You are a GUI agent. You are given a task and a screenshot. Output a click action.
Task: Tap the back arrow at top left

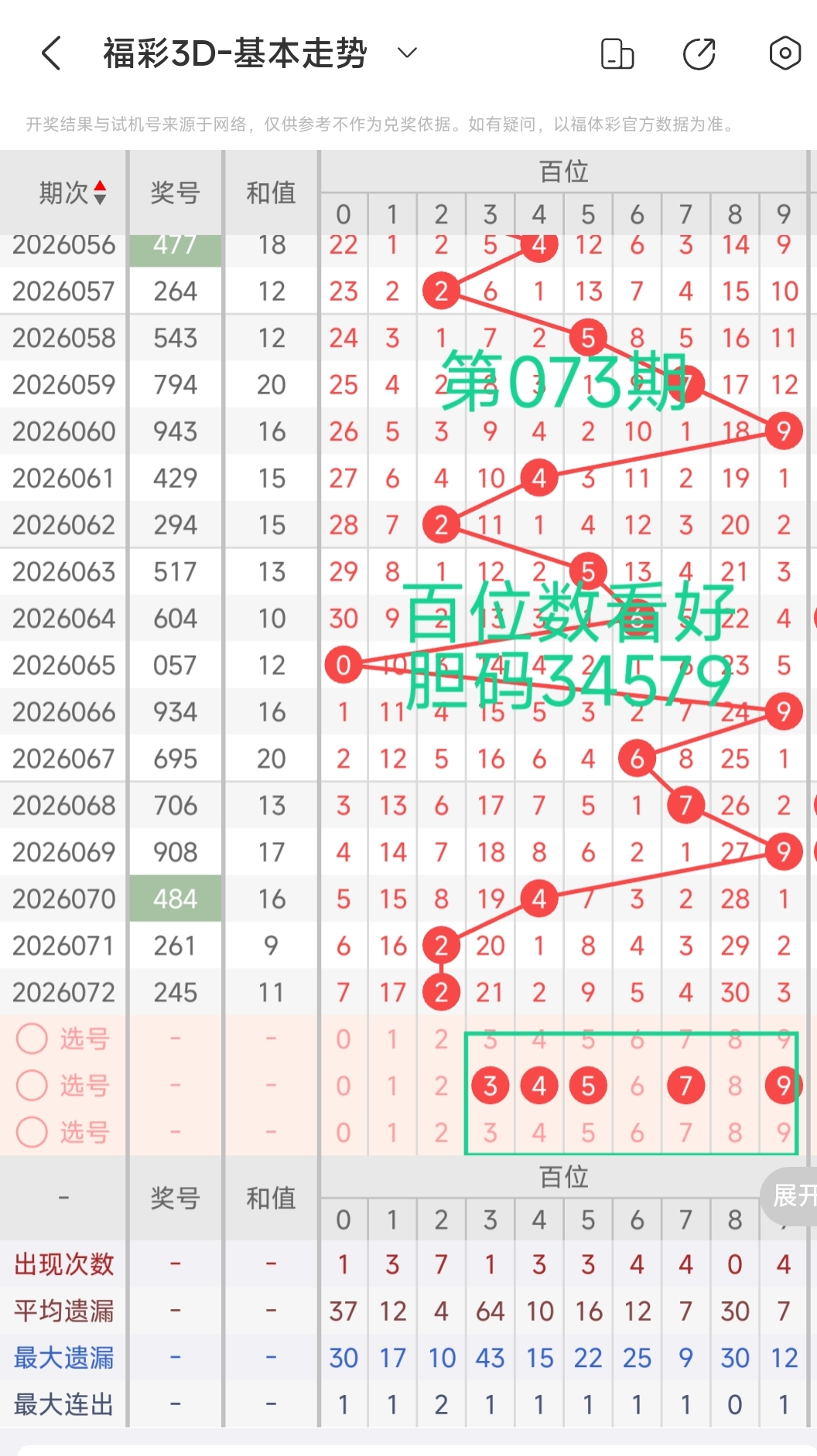(51, 53)
